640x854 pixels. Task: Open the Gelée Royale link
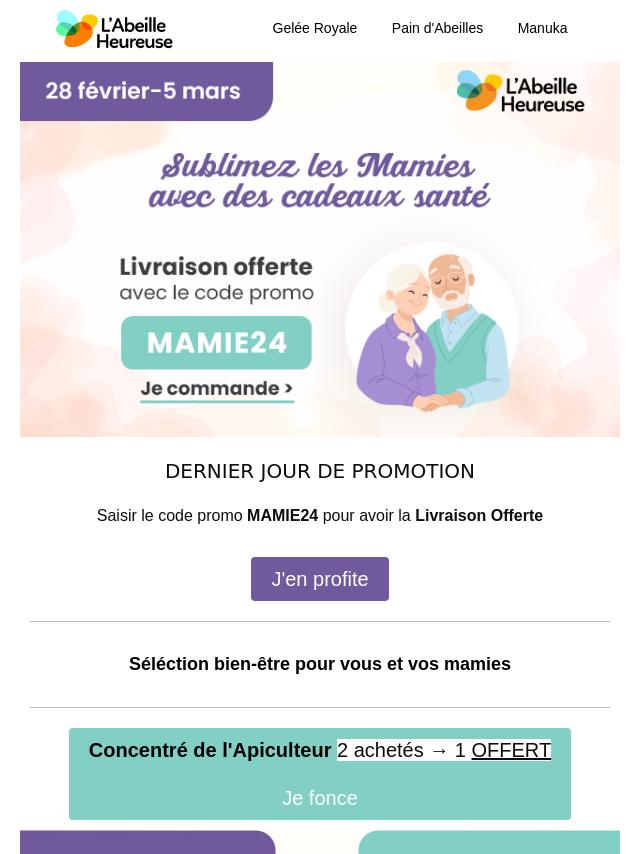[x=314, y=28]
